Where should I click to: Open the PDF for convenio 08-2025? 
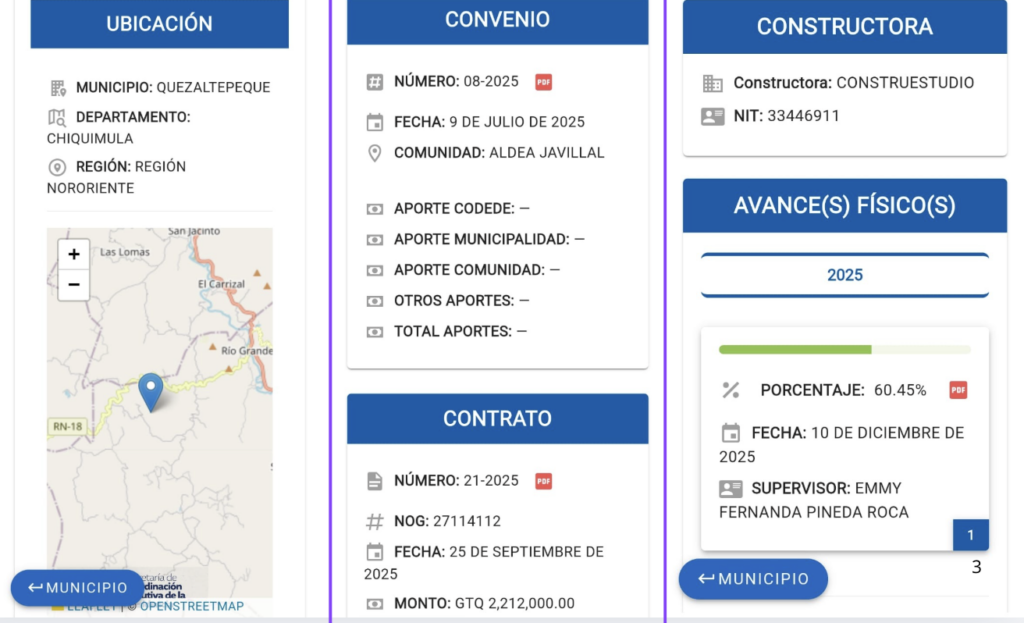543,82
